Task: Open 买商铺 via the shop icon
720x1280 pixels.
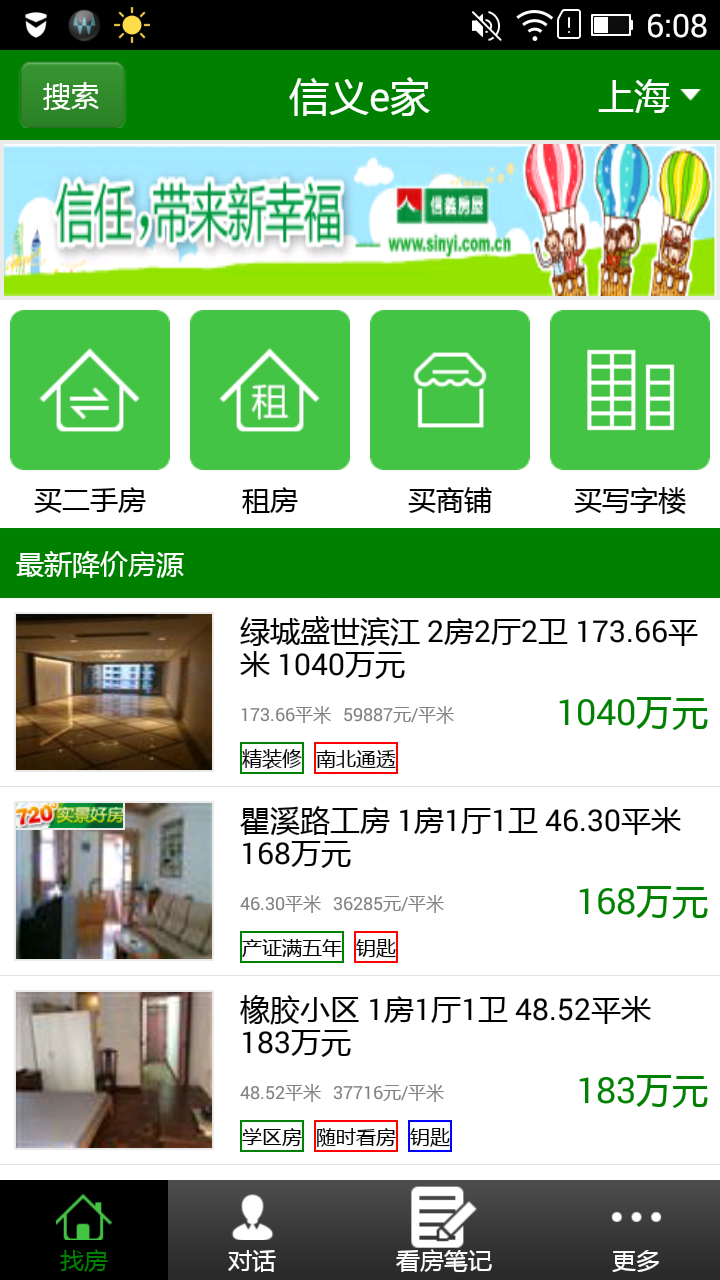Action: tap(449, 388)
